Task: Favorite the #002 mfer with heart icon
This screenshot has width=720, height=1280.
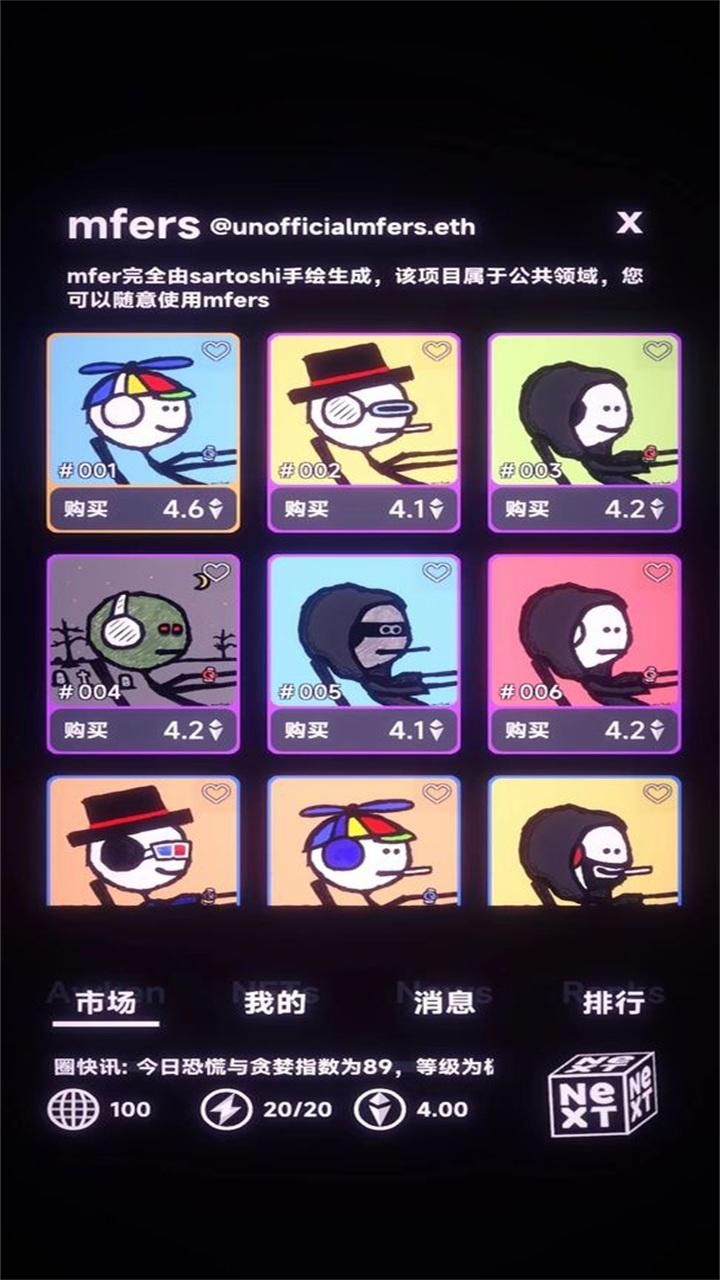Action: pos(436,351)
